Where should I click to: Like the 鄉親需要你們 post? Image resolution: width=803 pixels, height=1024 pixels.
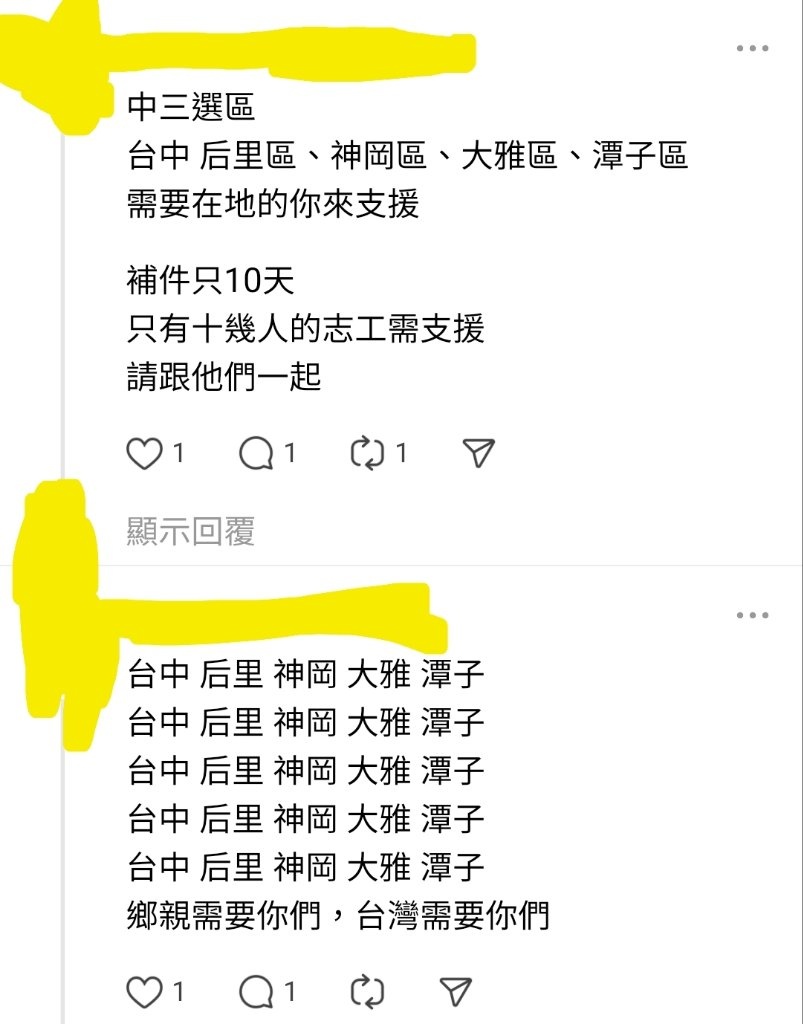145,992
